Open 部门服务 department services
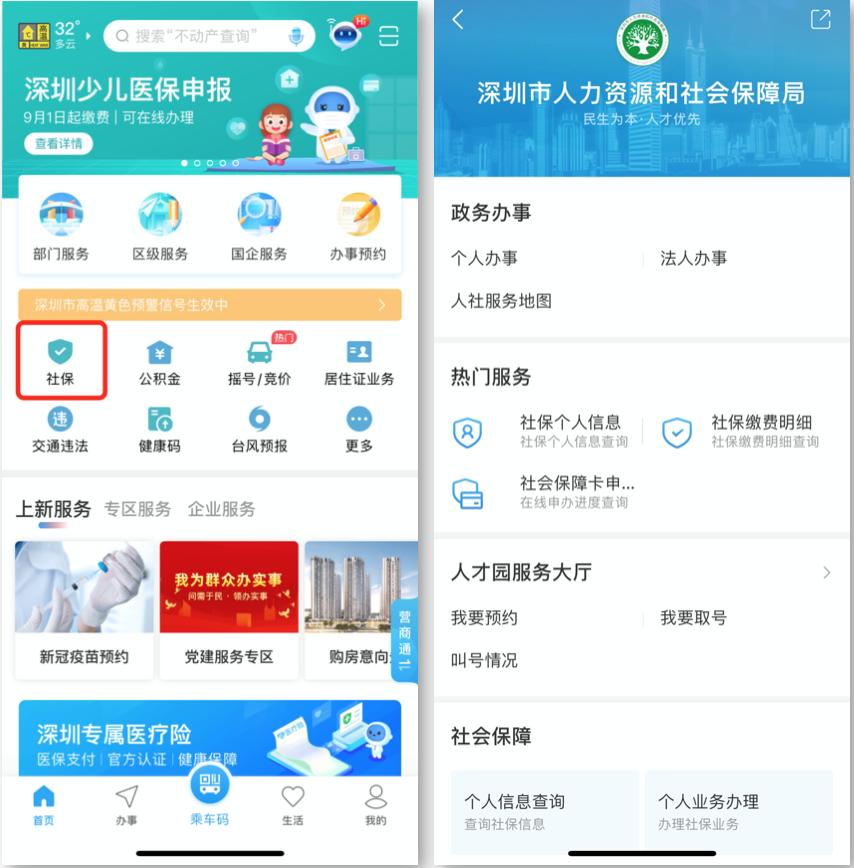The image size is (854, 868). coord(60,227)
